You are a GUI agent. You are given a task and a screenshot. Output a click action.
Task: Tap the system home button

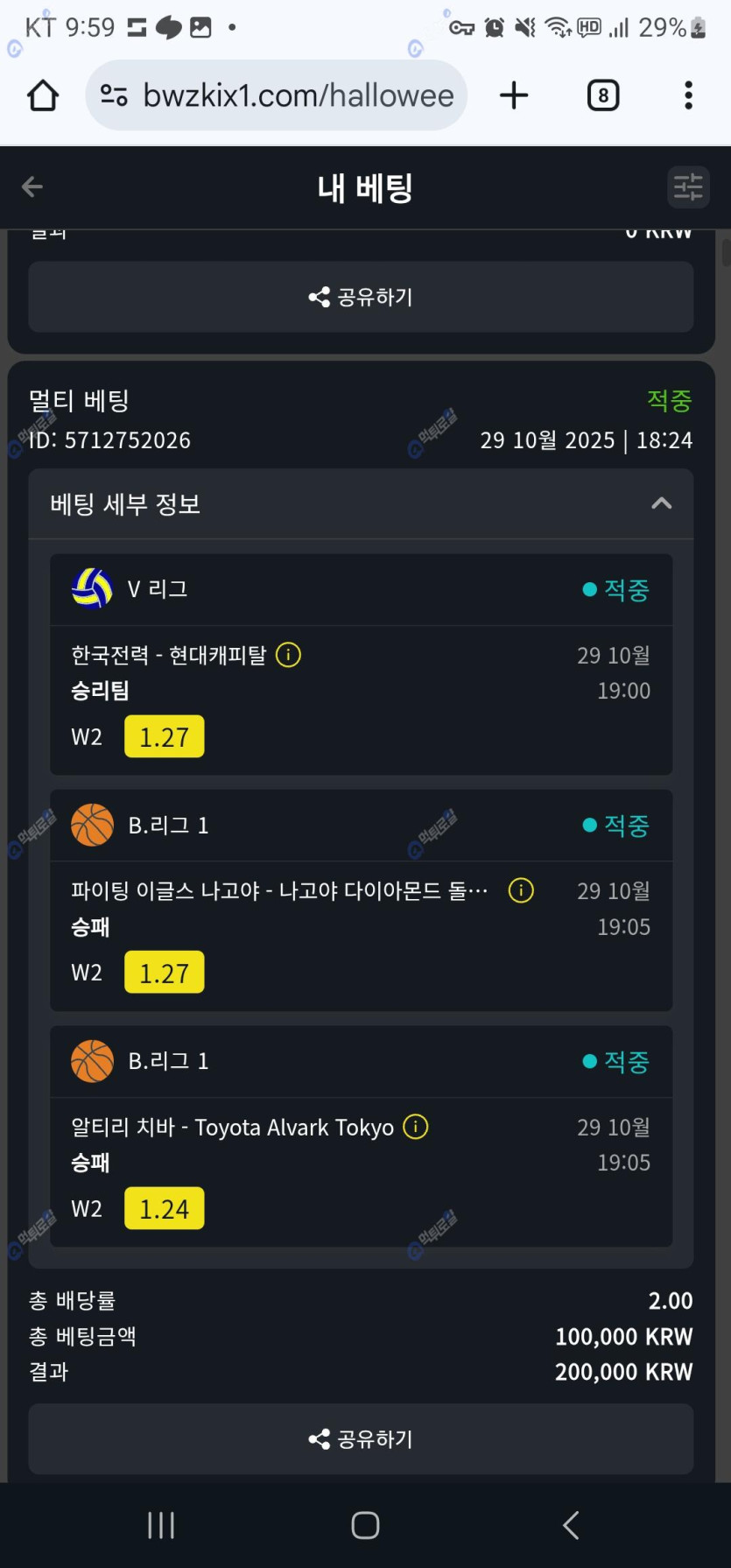(x=365, y=1525)
